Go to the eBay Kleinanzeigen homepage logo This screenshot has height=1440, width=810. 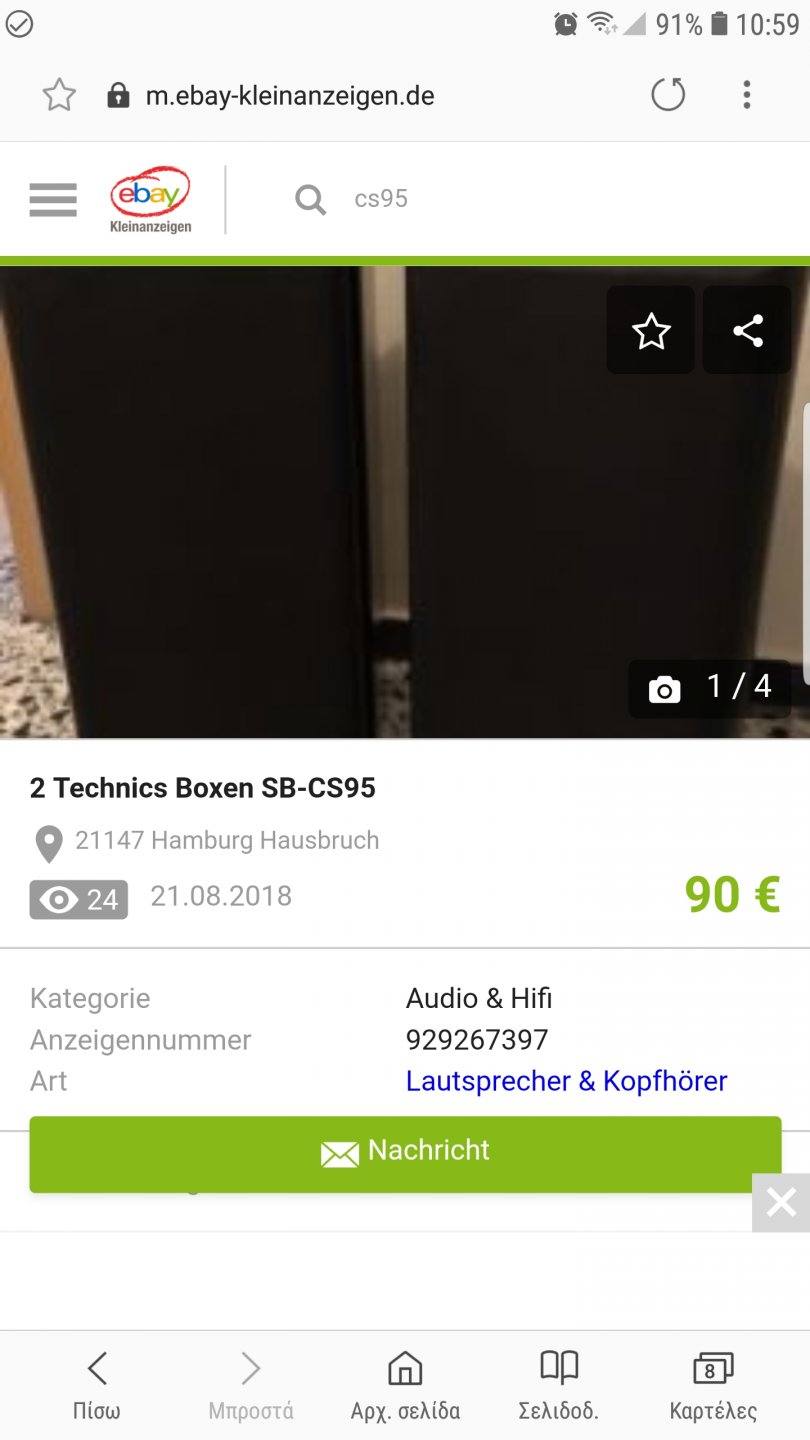click(x=150, y=199)
